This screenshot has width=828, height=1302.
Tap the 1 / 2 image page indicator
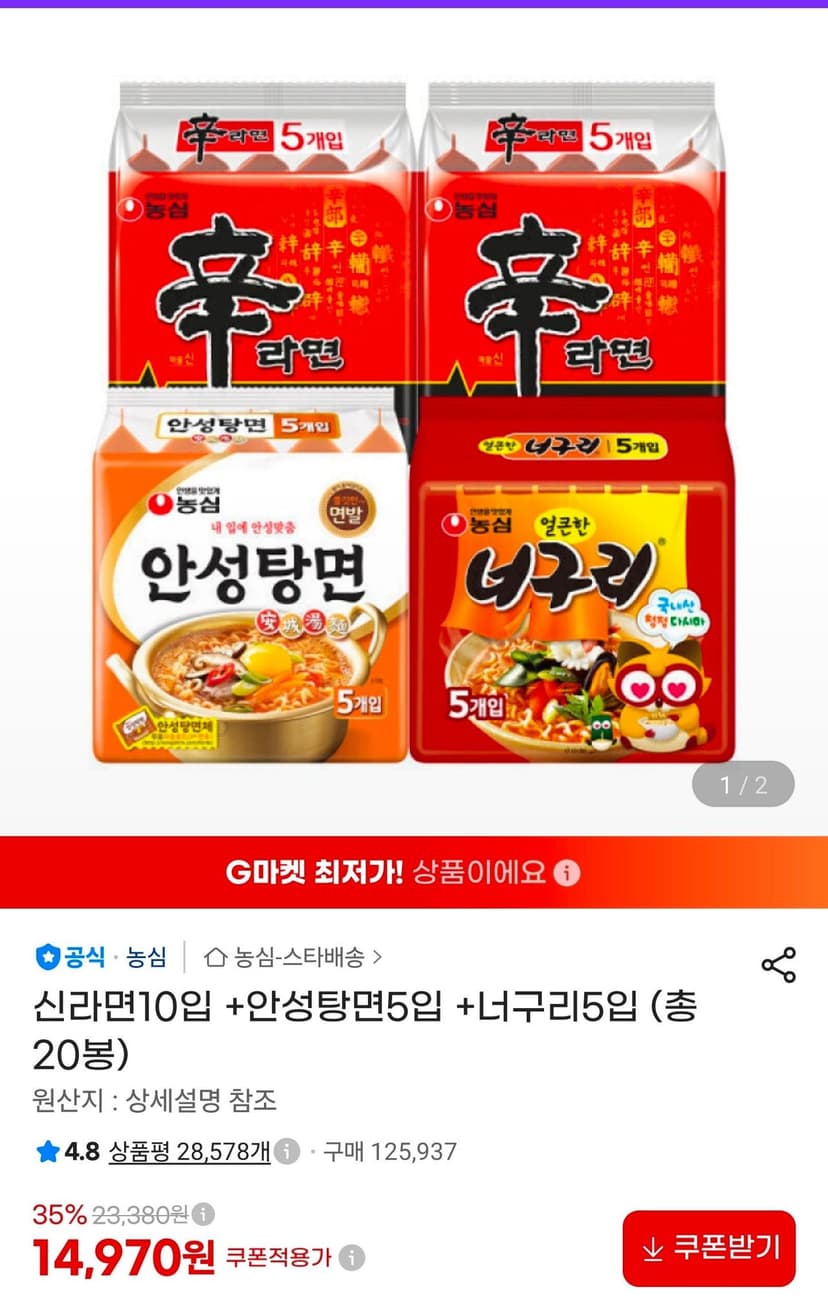pos(744,785)
